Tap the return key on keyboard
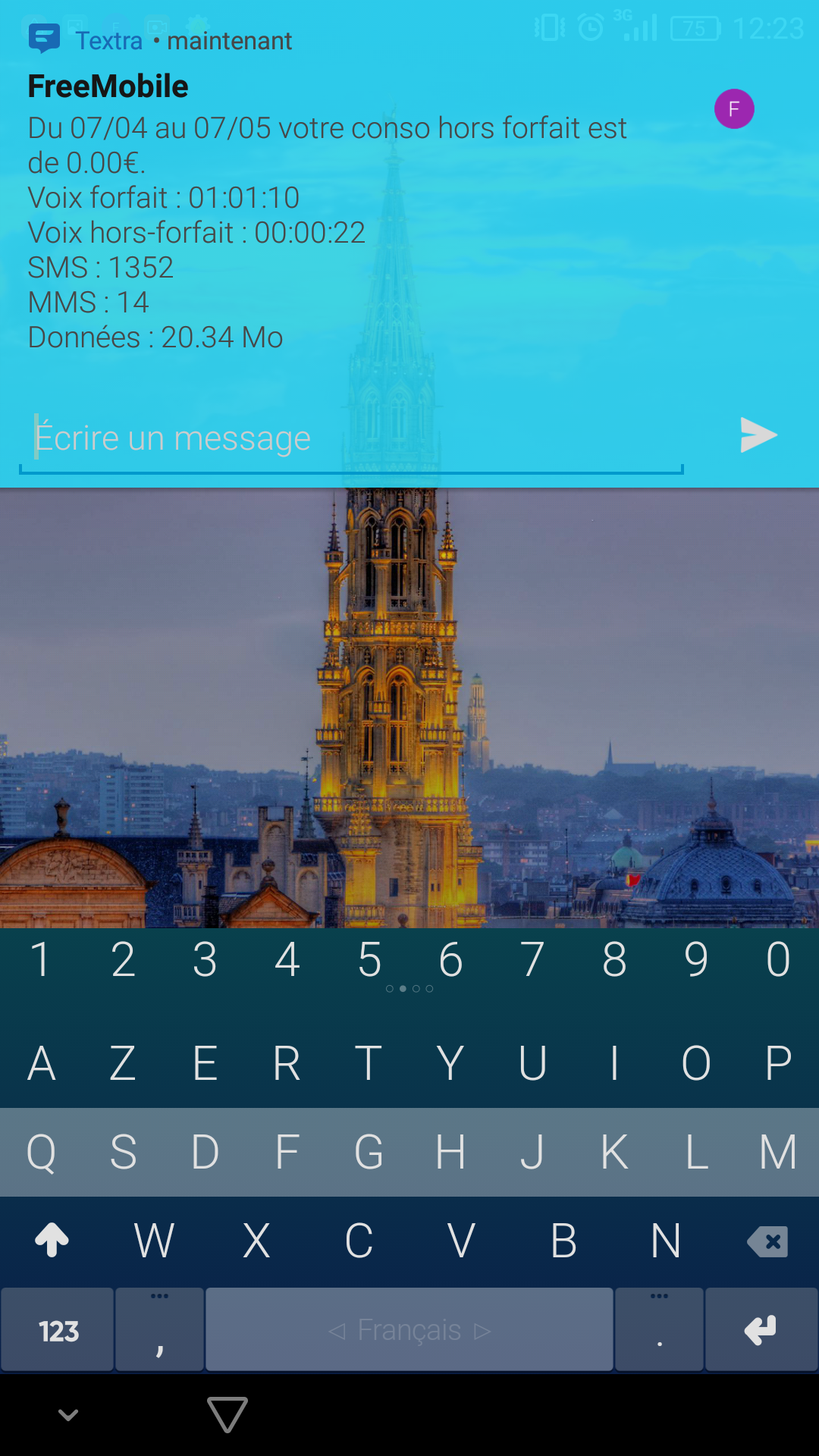 click(761, 1330)
